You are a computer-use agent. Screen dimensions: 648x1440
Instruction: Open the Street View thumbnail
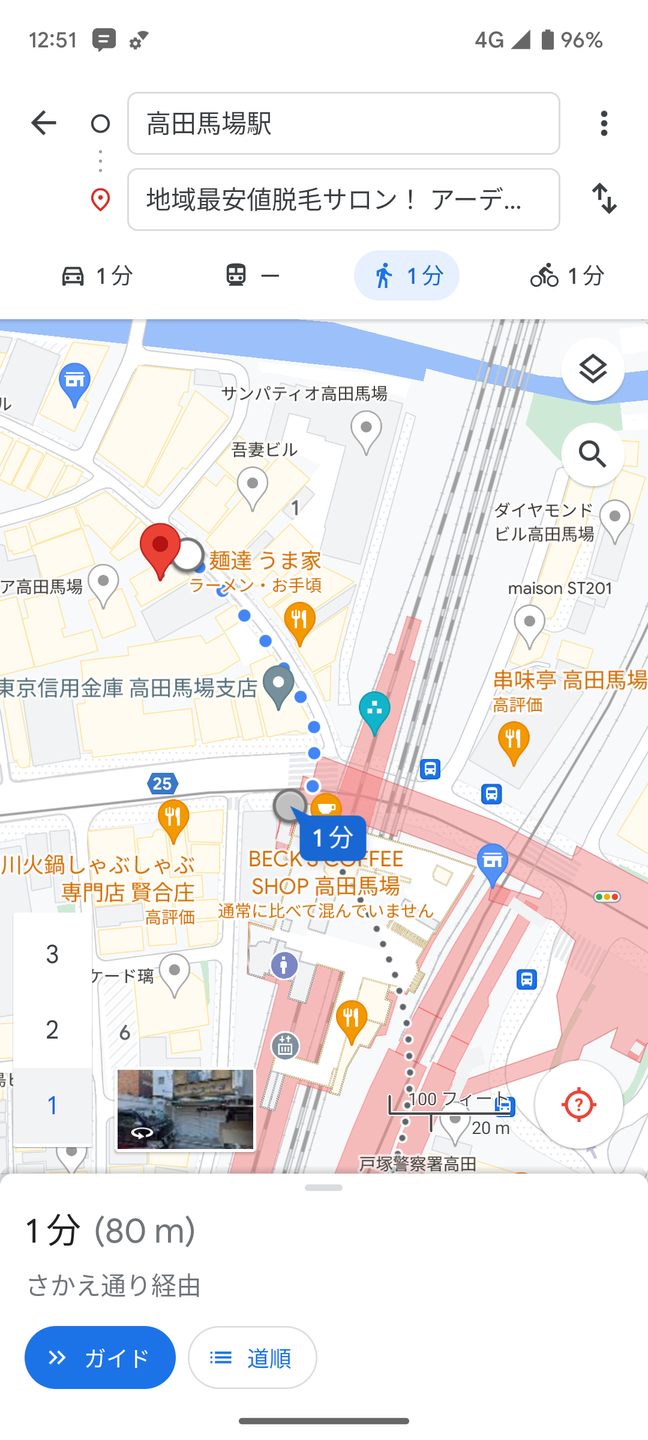tap(185, 1109)
